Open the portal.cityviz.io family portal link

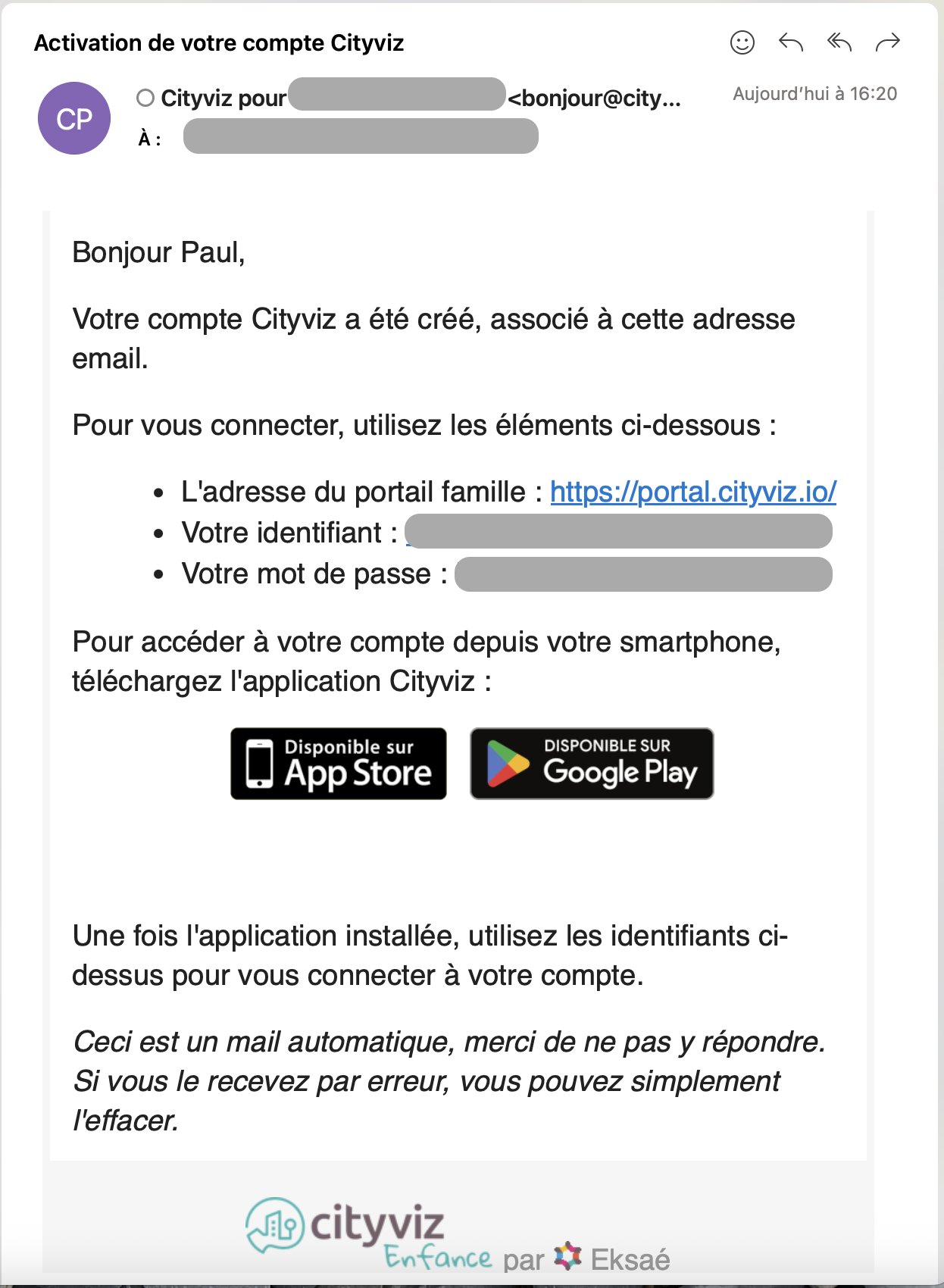(692, 492)
